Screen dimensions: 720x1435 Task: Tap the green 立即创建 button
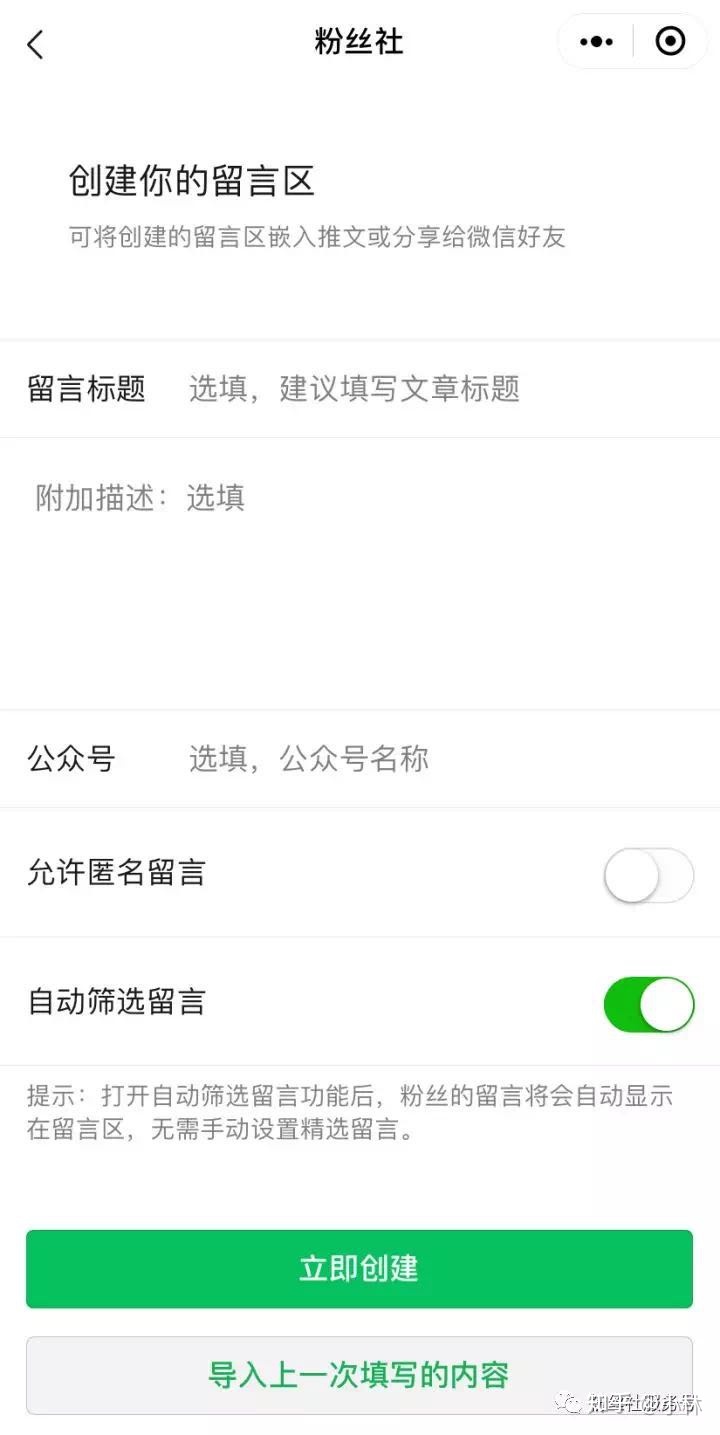coord(359,1268)
